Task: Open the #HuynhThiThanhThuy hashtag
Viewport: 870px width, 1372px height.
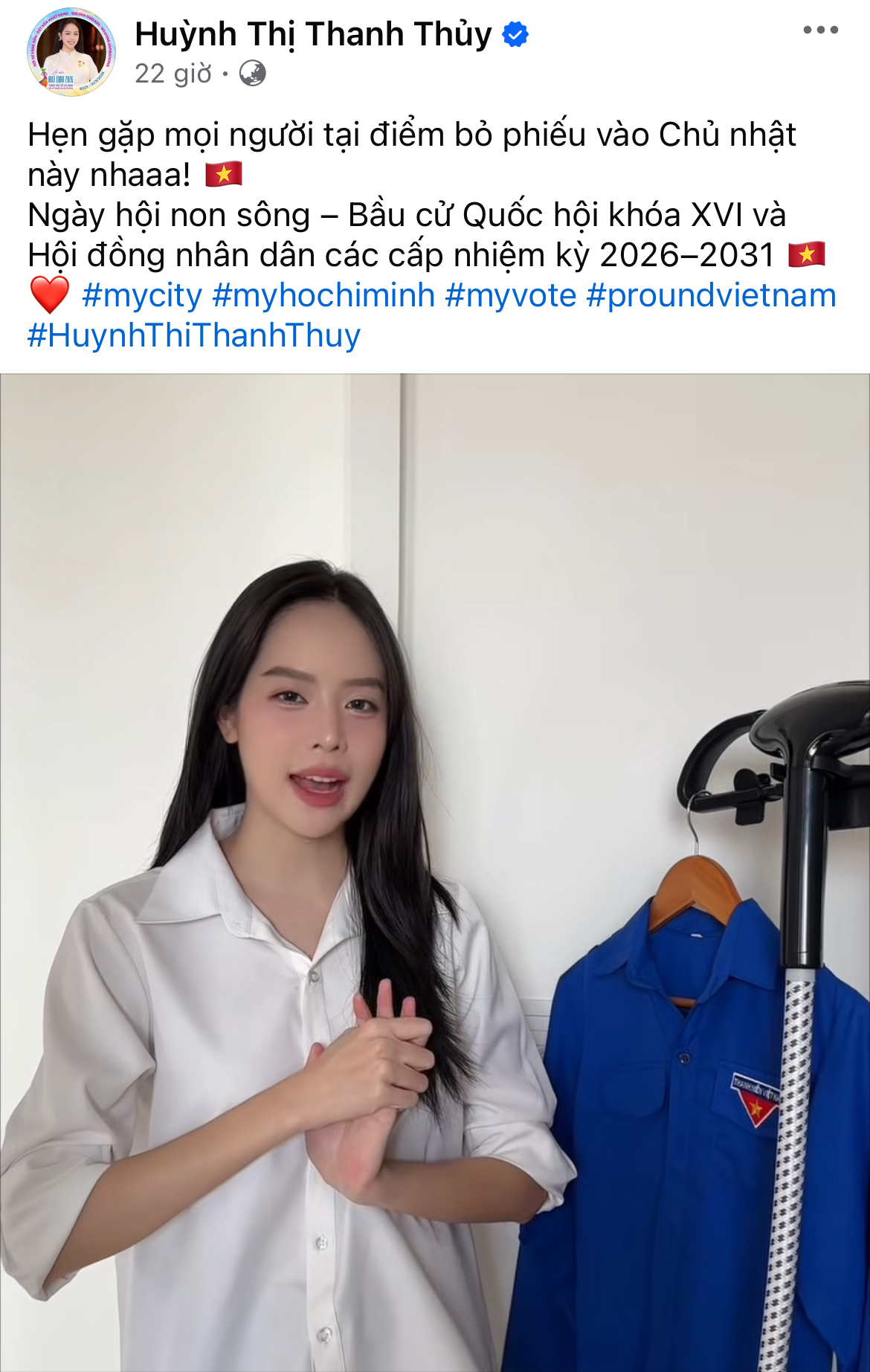Action: (194, 335)
